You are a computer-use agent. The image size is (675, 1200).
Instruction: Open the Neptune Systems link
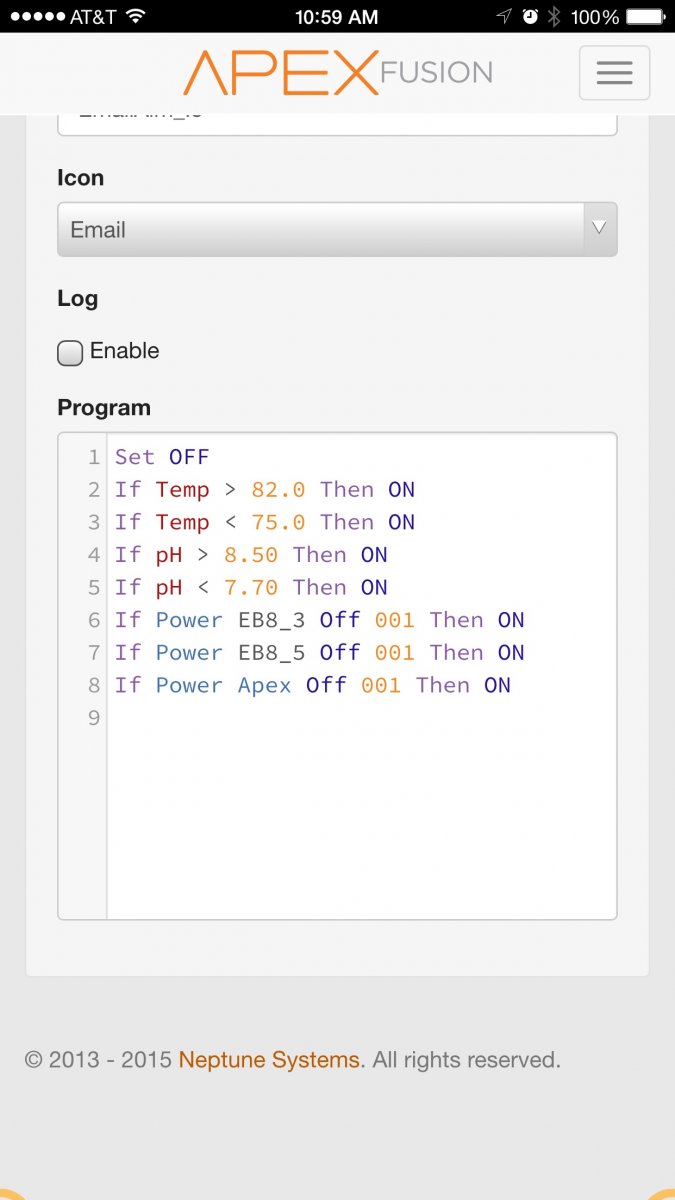[x=272, y=1059]
